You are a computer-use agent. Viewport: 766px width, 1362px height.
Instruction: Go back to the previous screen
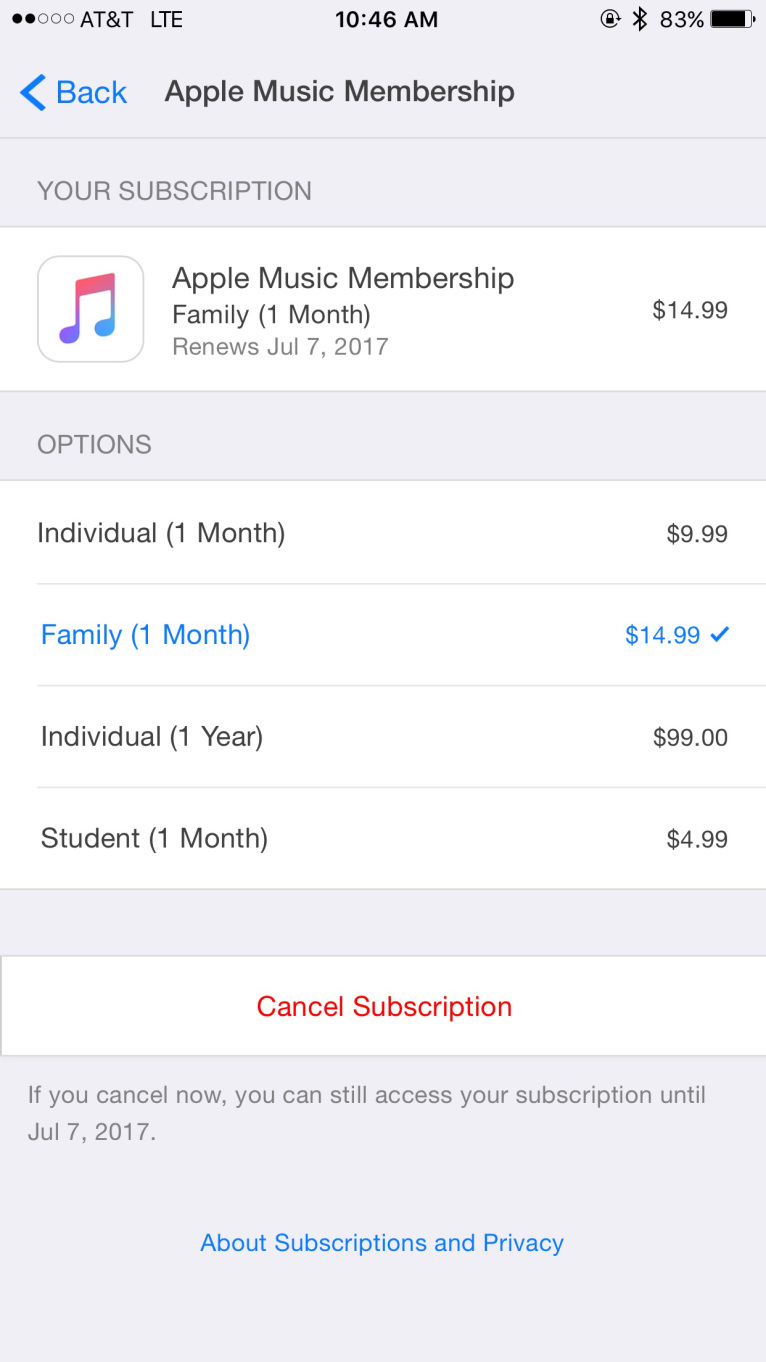[x=74, y=92]
